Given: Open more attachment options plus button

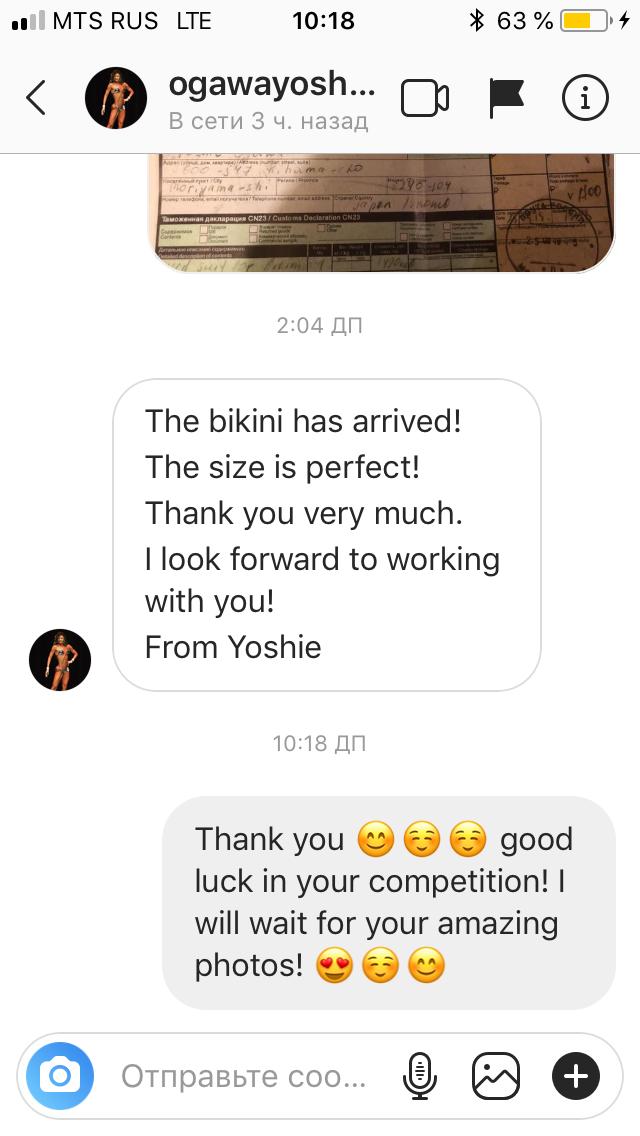Looking at the screenshot, I should [576, 1076].
